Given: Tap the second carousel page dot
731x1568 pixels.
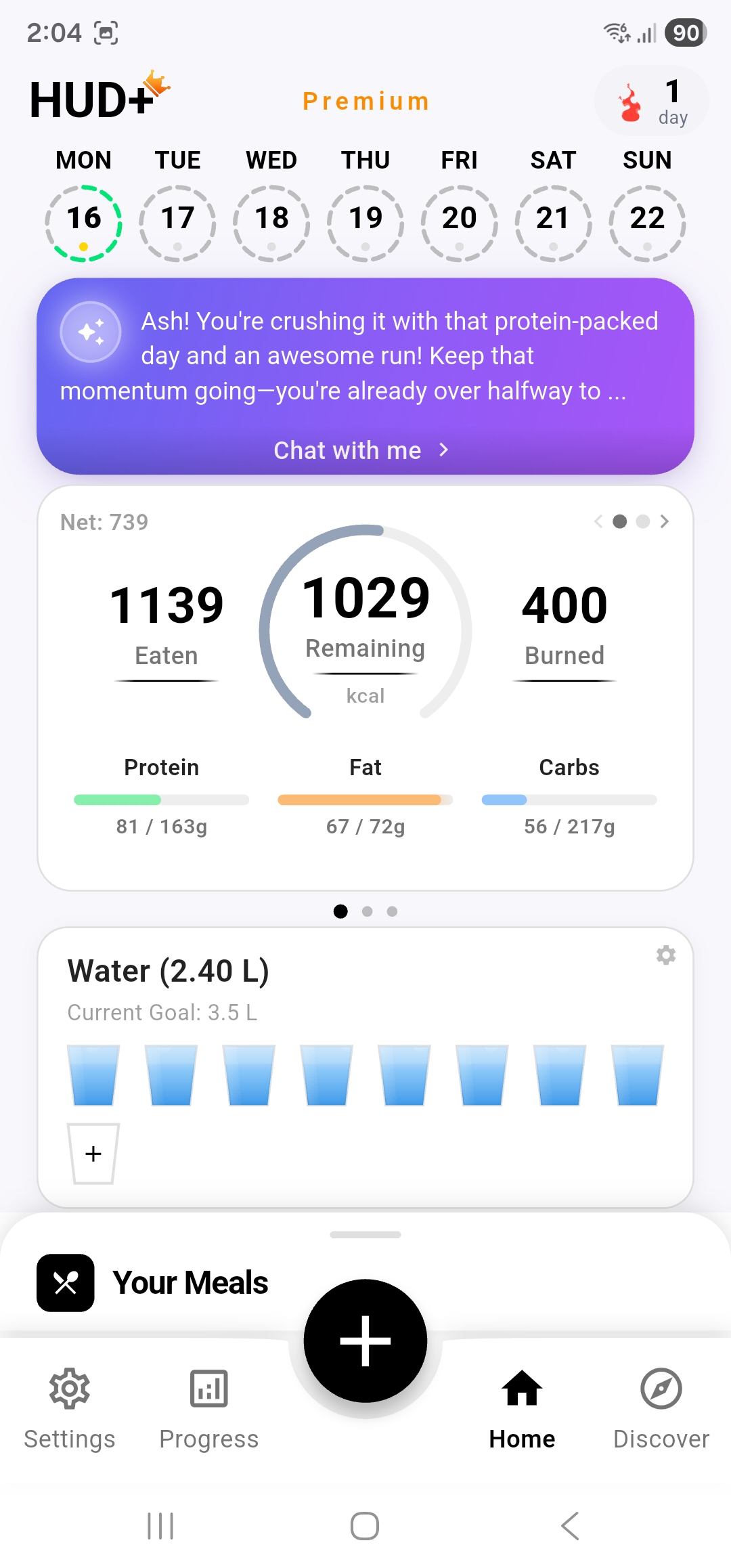Looking at the screenshot, I should click(x=368, y=911).
